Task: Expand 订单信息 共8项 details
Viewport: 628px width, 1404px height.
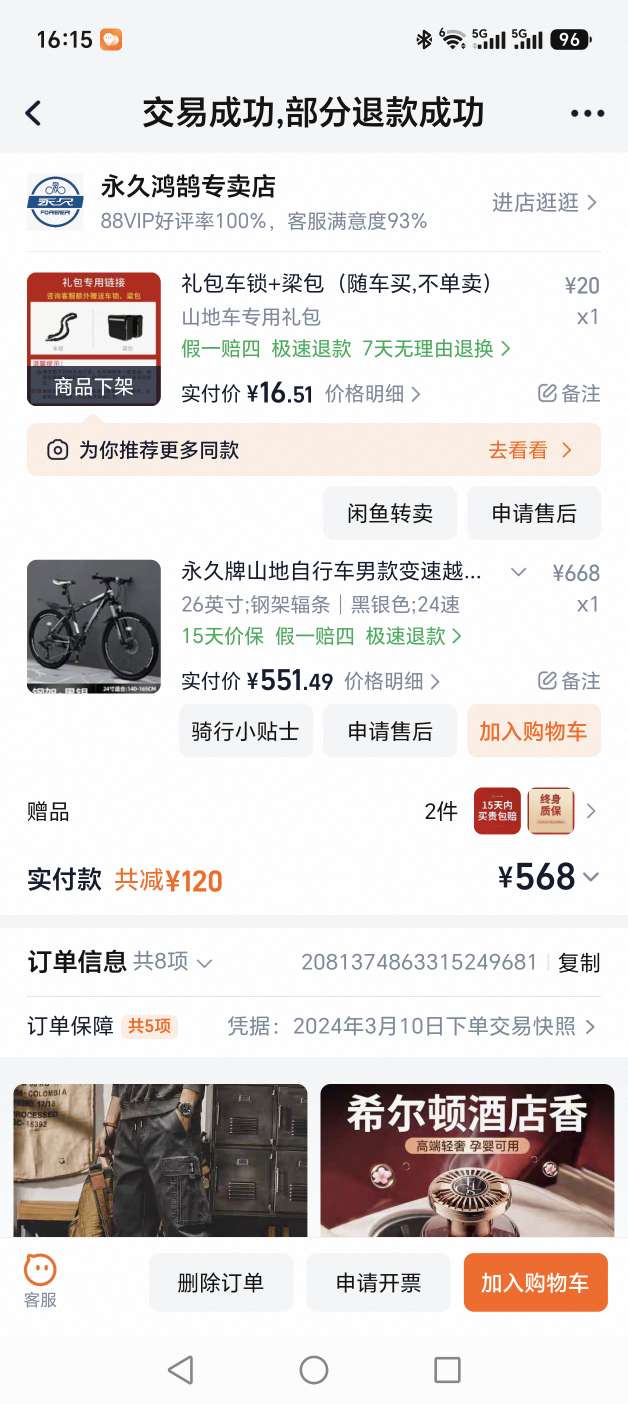Action: pyautogui.click(x=120, y=962)
